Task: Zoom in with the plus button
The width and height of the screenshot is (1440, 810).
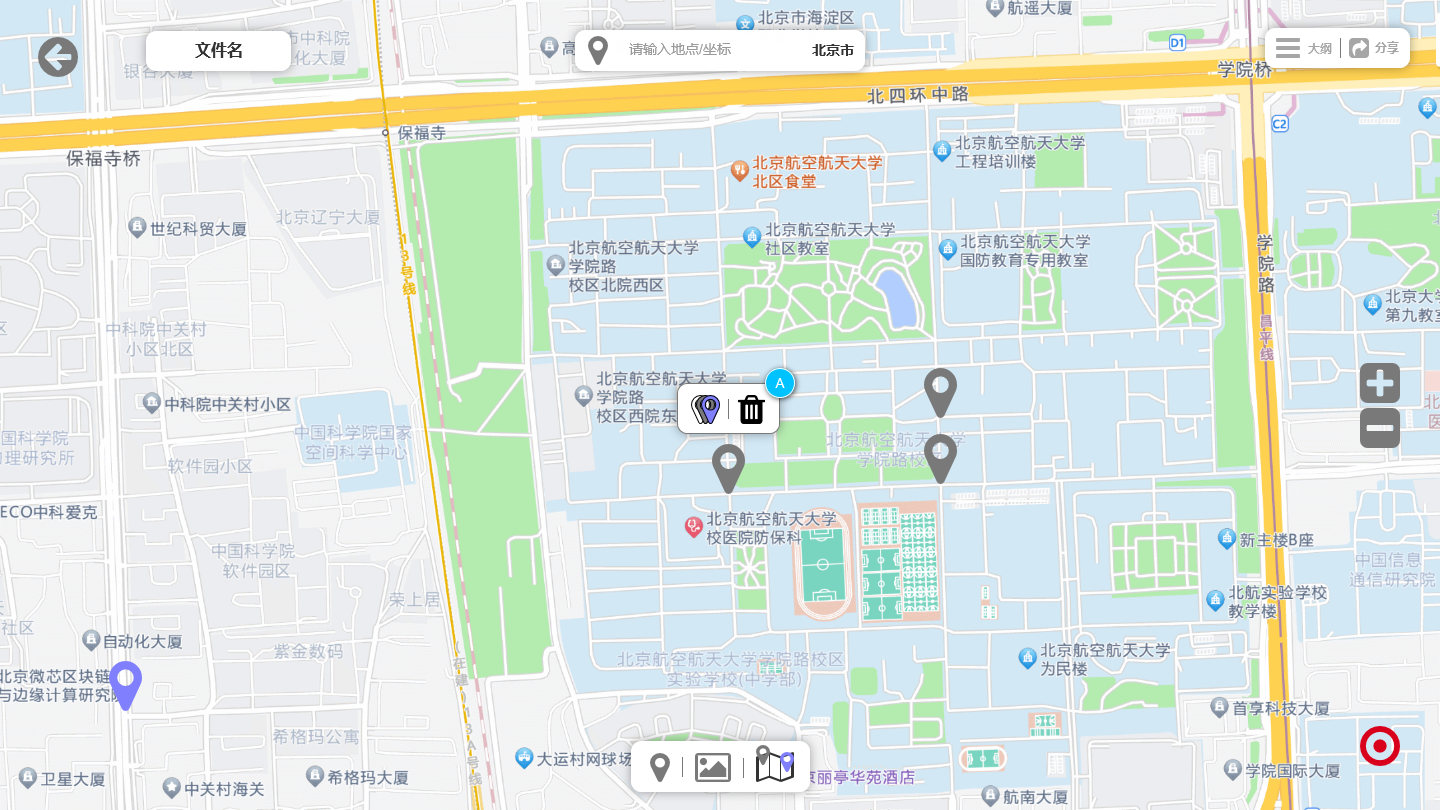Action: 1379,383
